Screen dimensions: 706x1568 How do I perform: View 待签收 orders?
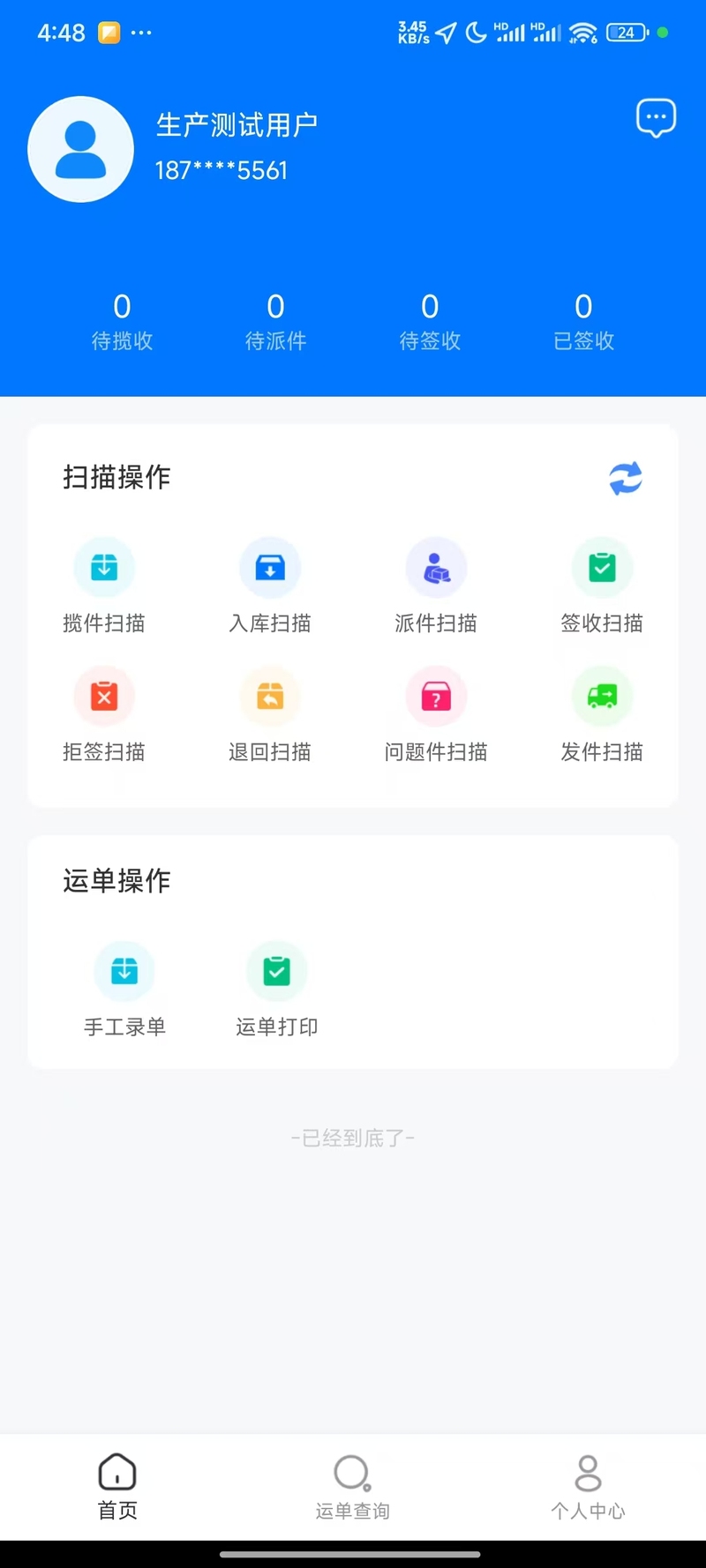430,322
